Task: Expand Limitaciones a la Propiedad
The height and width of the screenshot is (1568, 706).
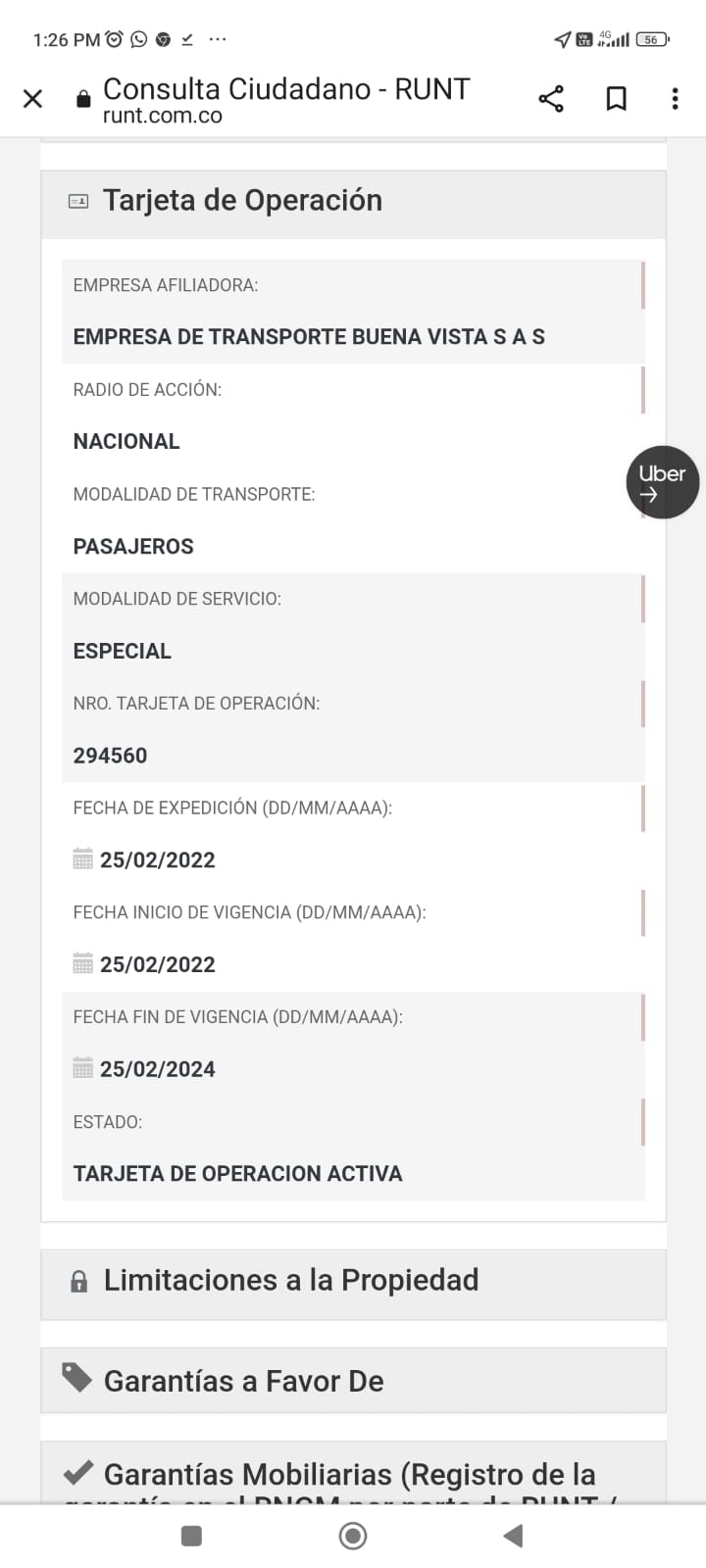Action: click(x=353, y=1282)
